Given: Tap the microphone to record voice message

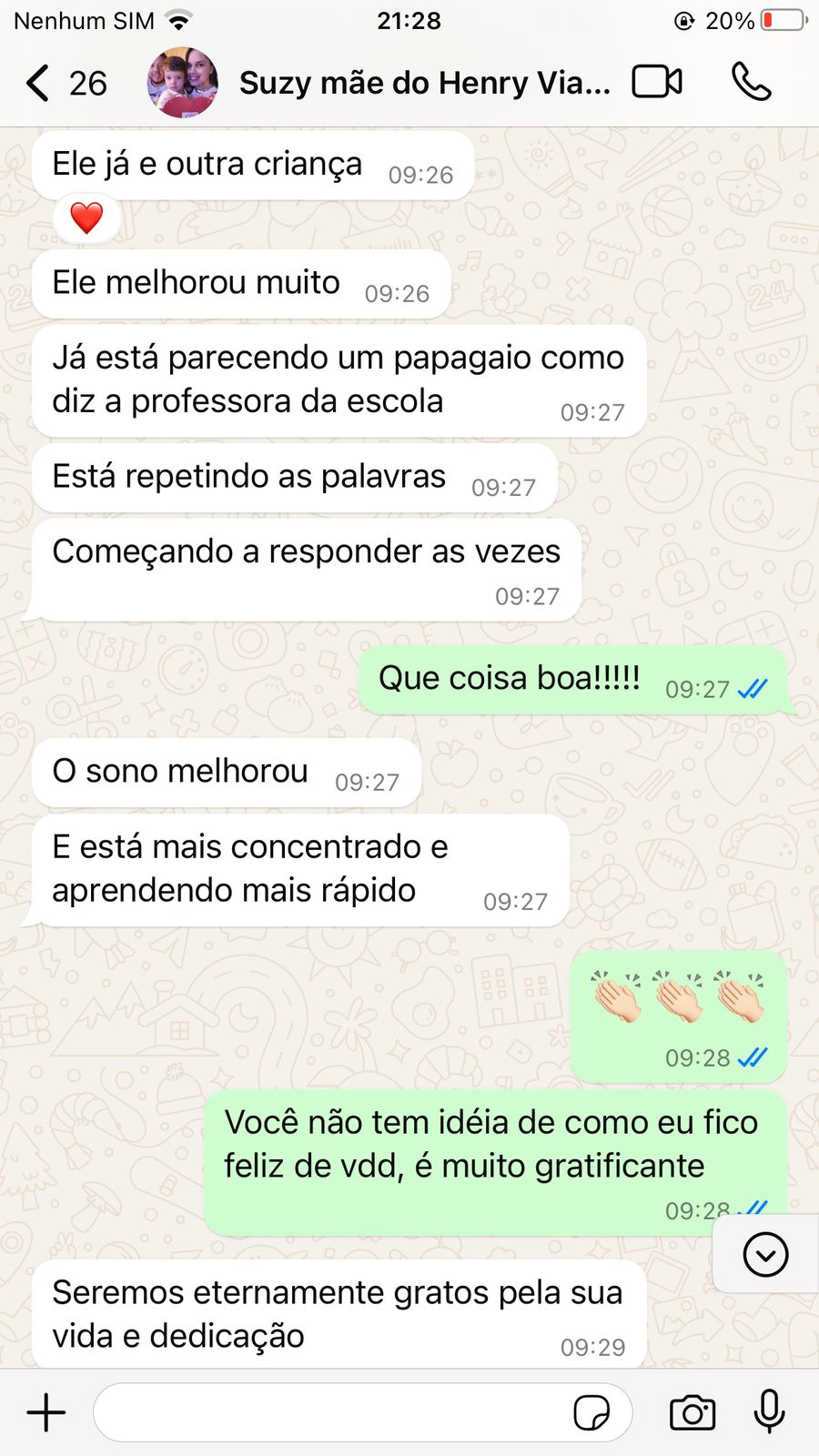Looking at the screenshot, I should 769,1412.
